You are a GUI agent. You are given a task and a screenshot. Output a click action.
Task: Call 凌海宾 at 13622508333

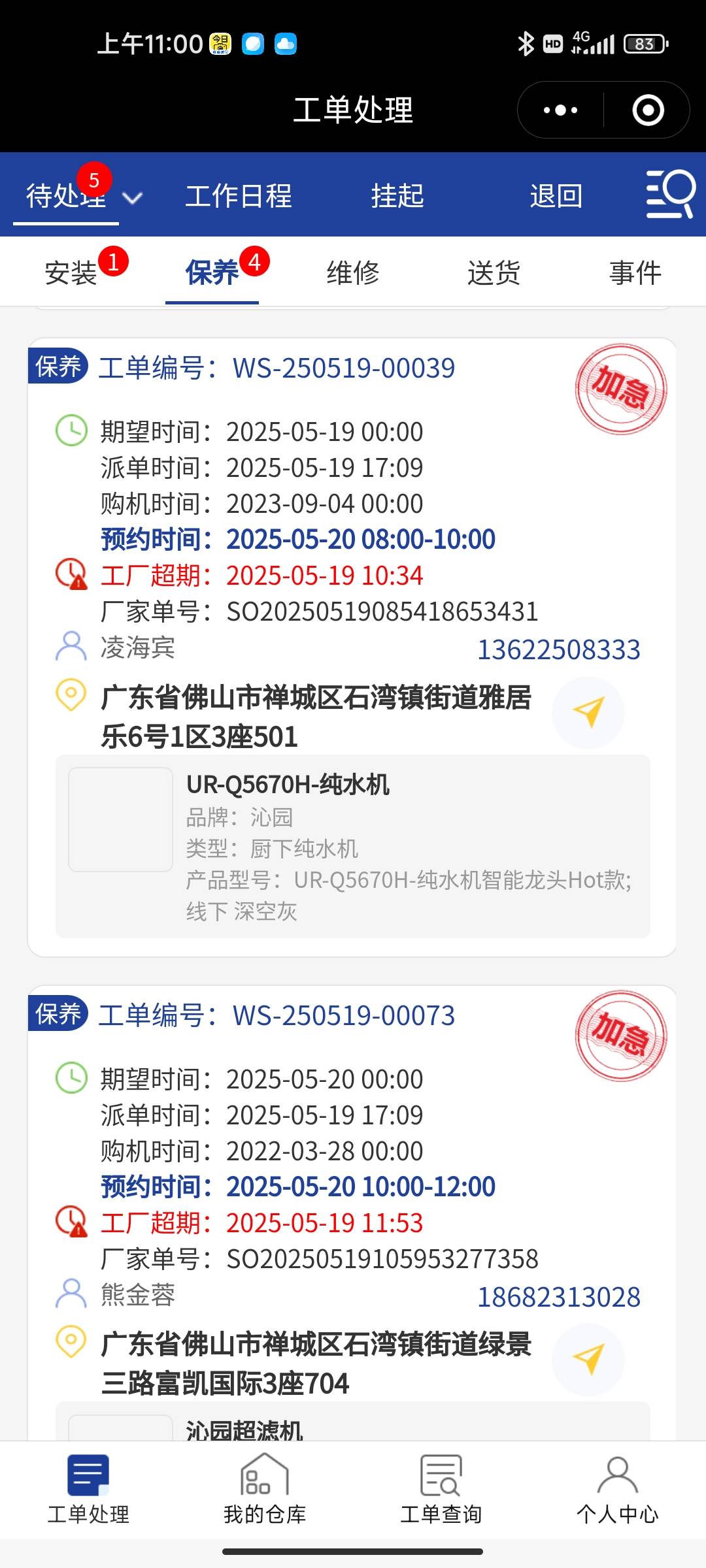pyautogui.click(x=559, y=650)
